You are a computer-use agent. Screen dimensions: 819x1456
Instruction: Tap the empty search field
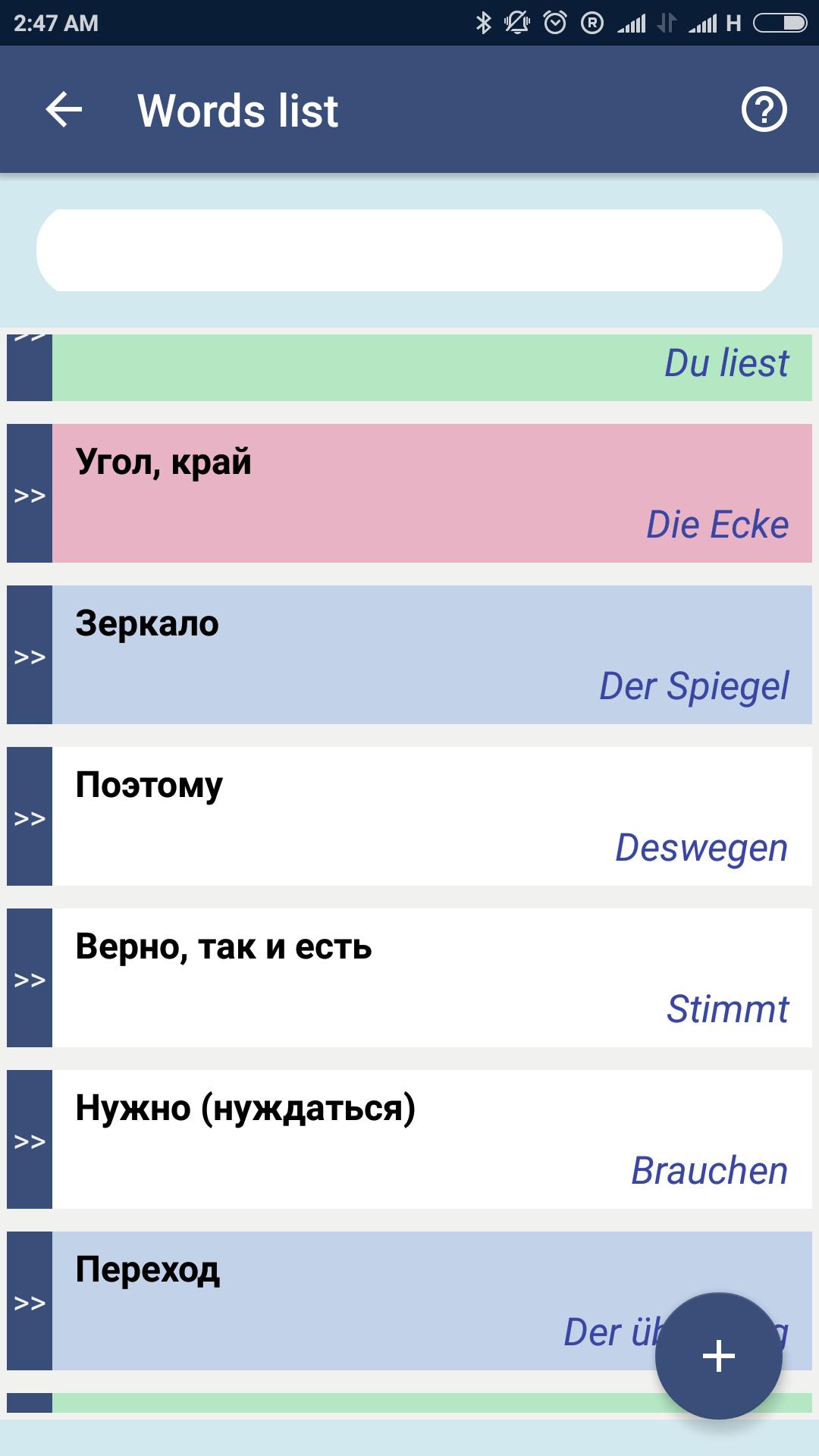pos(409,250)
